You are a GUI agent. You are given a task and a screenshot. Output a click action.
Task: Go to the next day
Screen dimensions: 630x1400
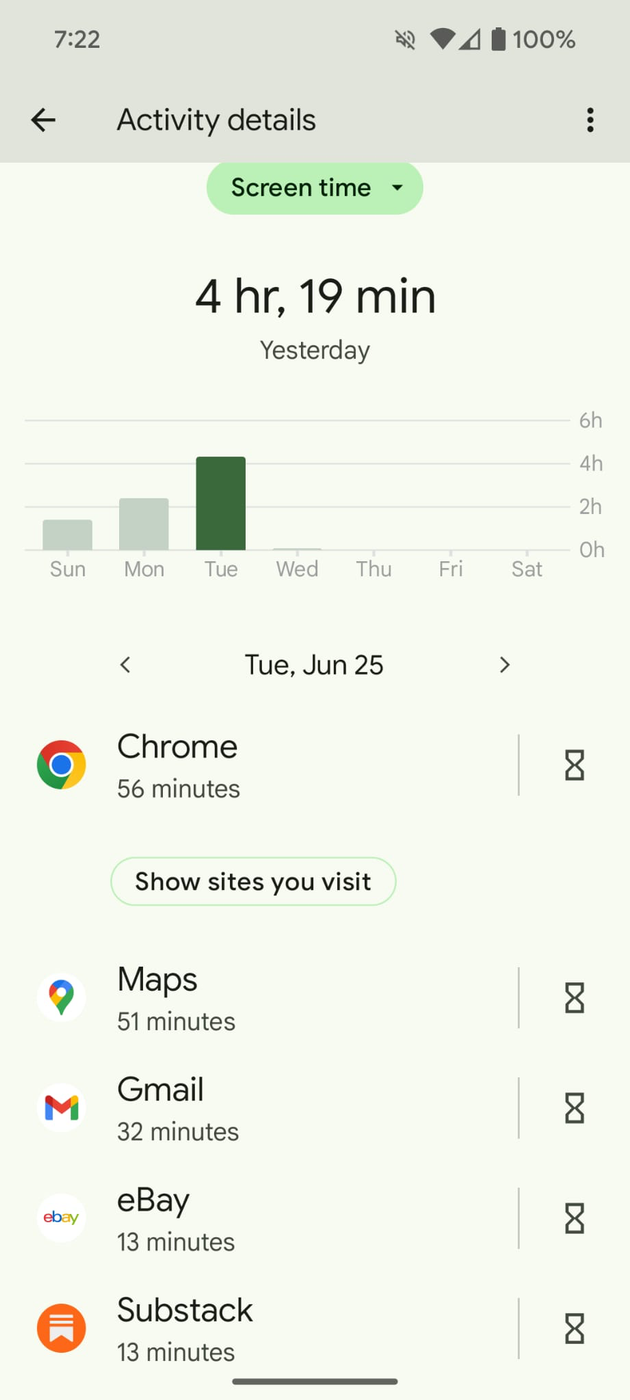click(504, 665)
